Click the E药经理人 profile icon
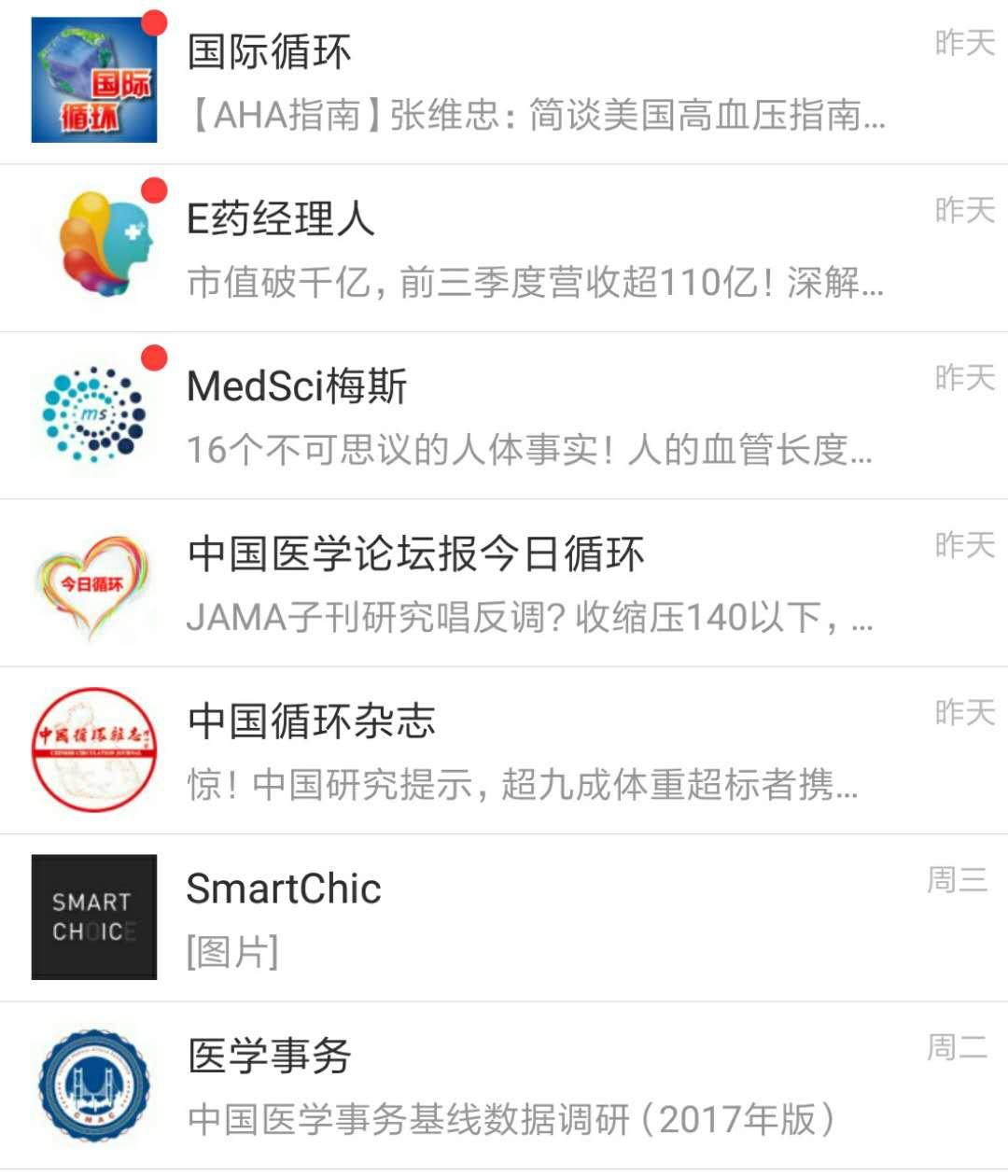 click(93, 245)
